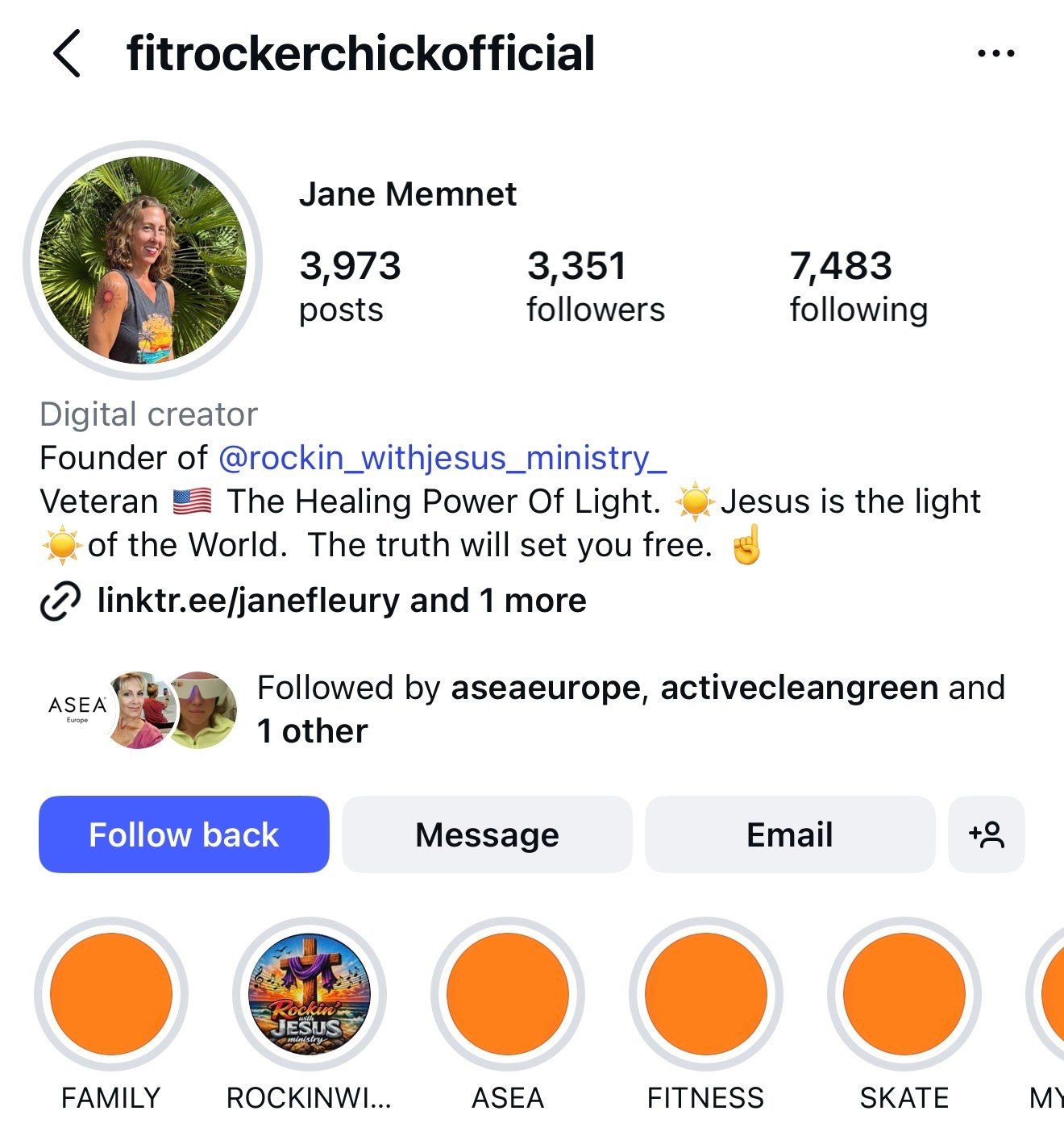Viewport: 1064px width, 1140px height.
Task: View Jane Memnet's profile picture
Action: coord(143,260)
